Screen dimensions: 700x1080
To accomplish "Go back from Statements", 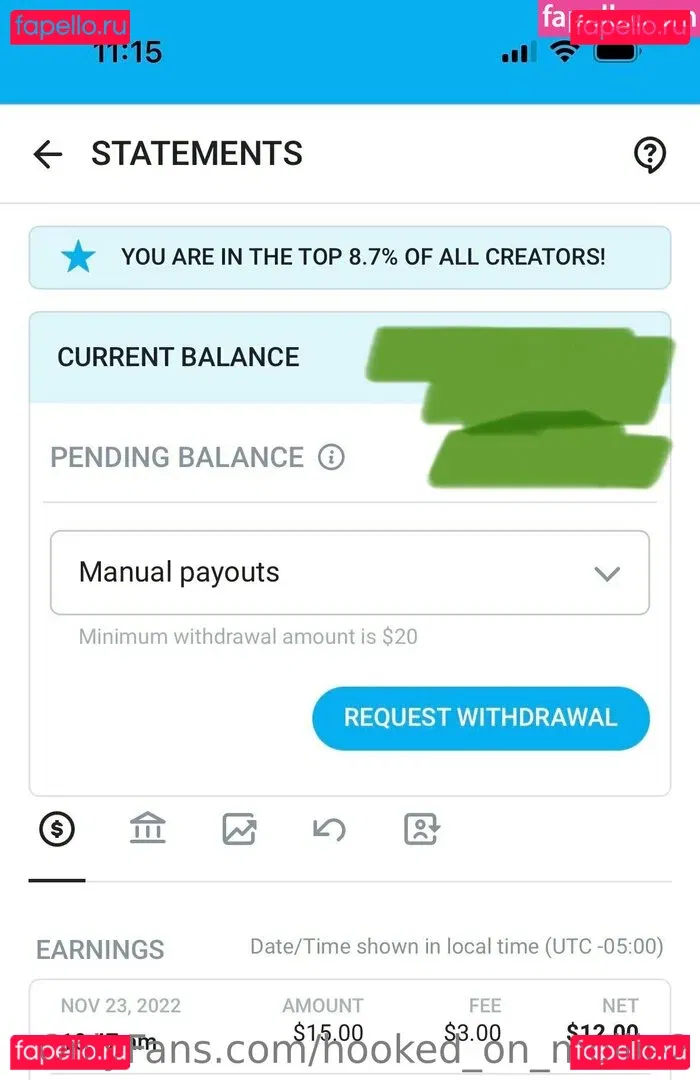I will coord(47,154).
